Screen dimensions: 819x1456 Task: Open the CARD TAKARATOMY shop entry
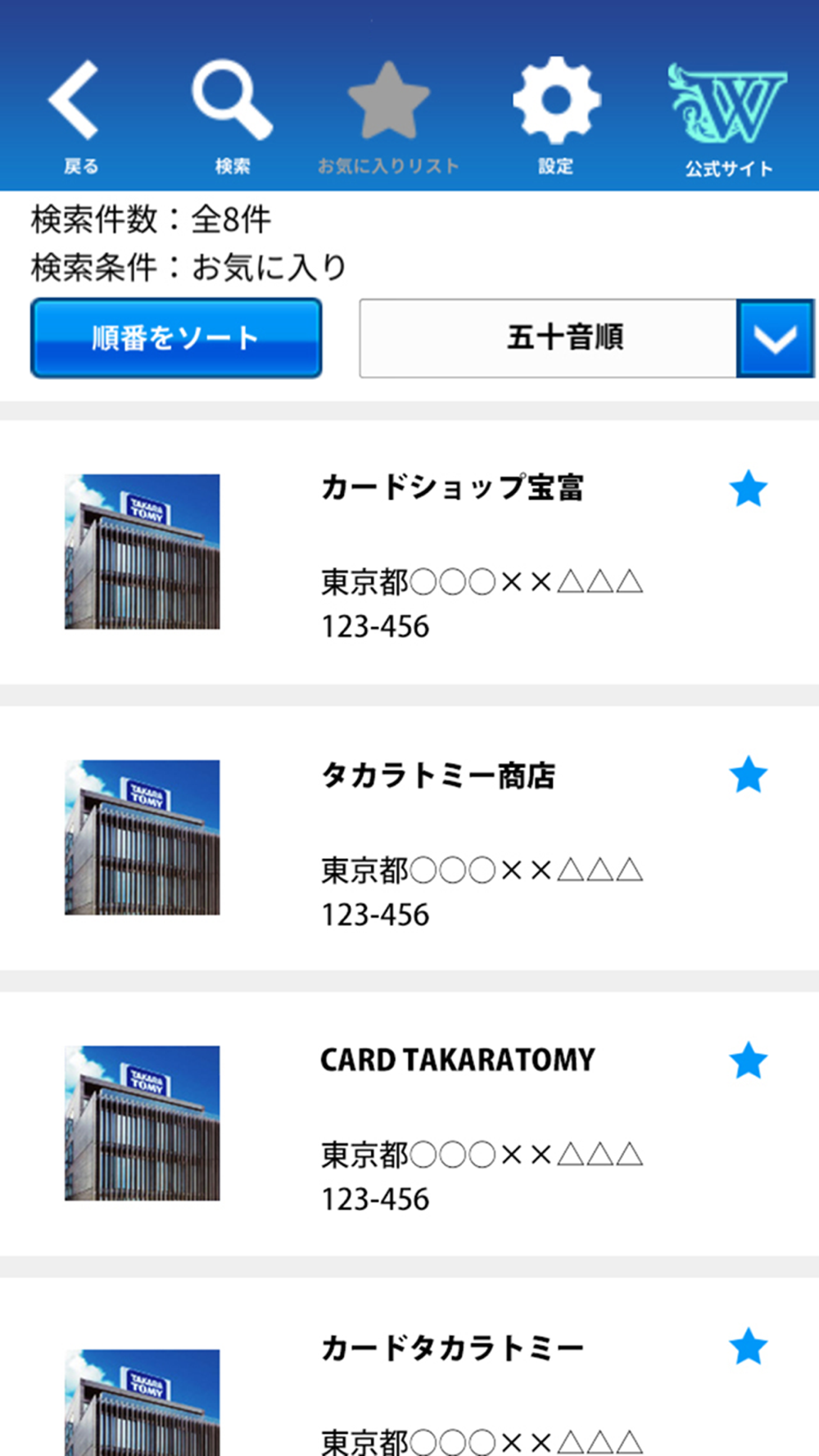pyautogui.click(x=409, y=1124)
